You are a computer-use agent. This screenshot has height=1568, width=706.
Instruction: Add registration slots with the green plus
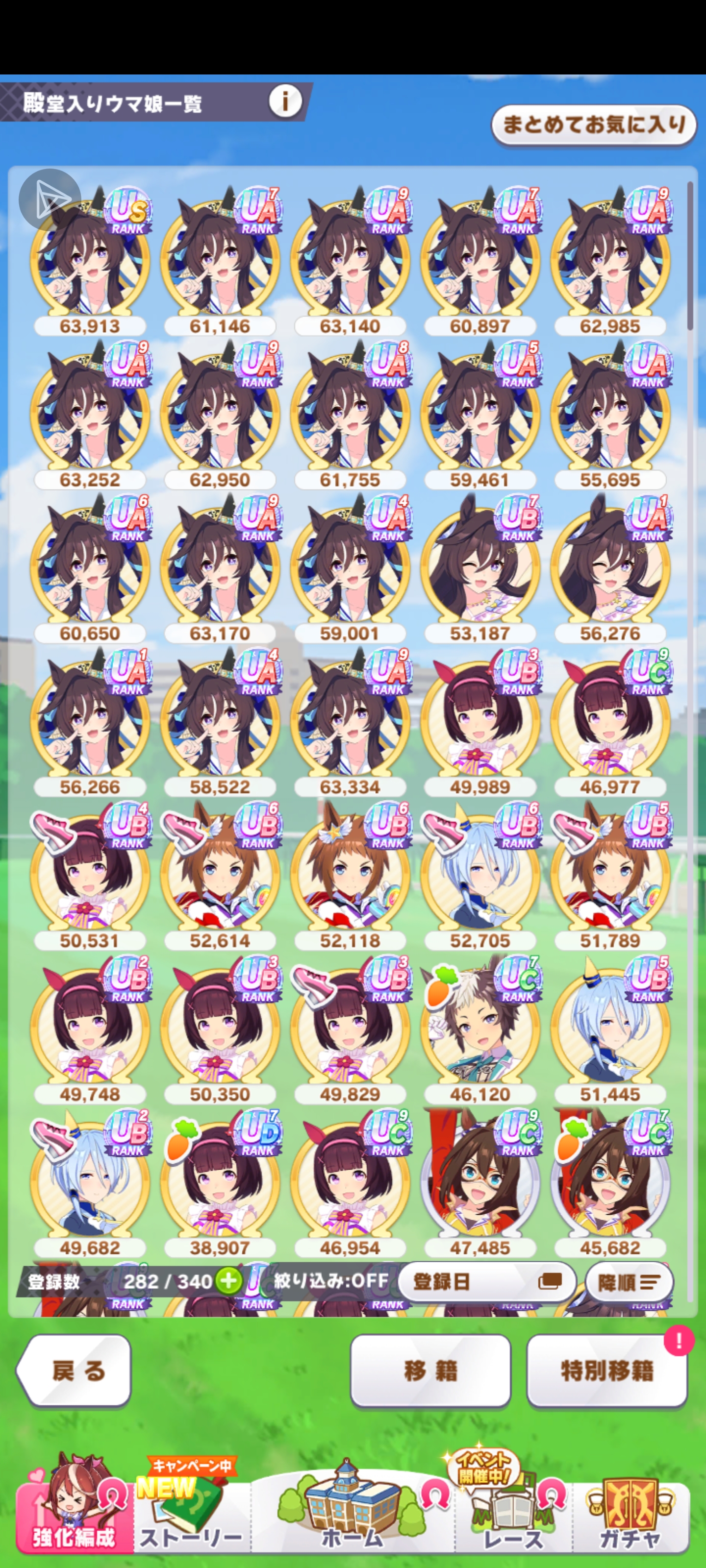click(229, 1281)
